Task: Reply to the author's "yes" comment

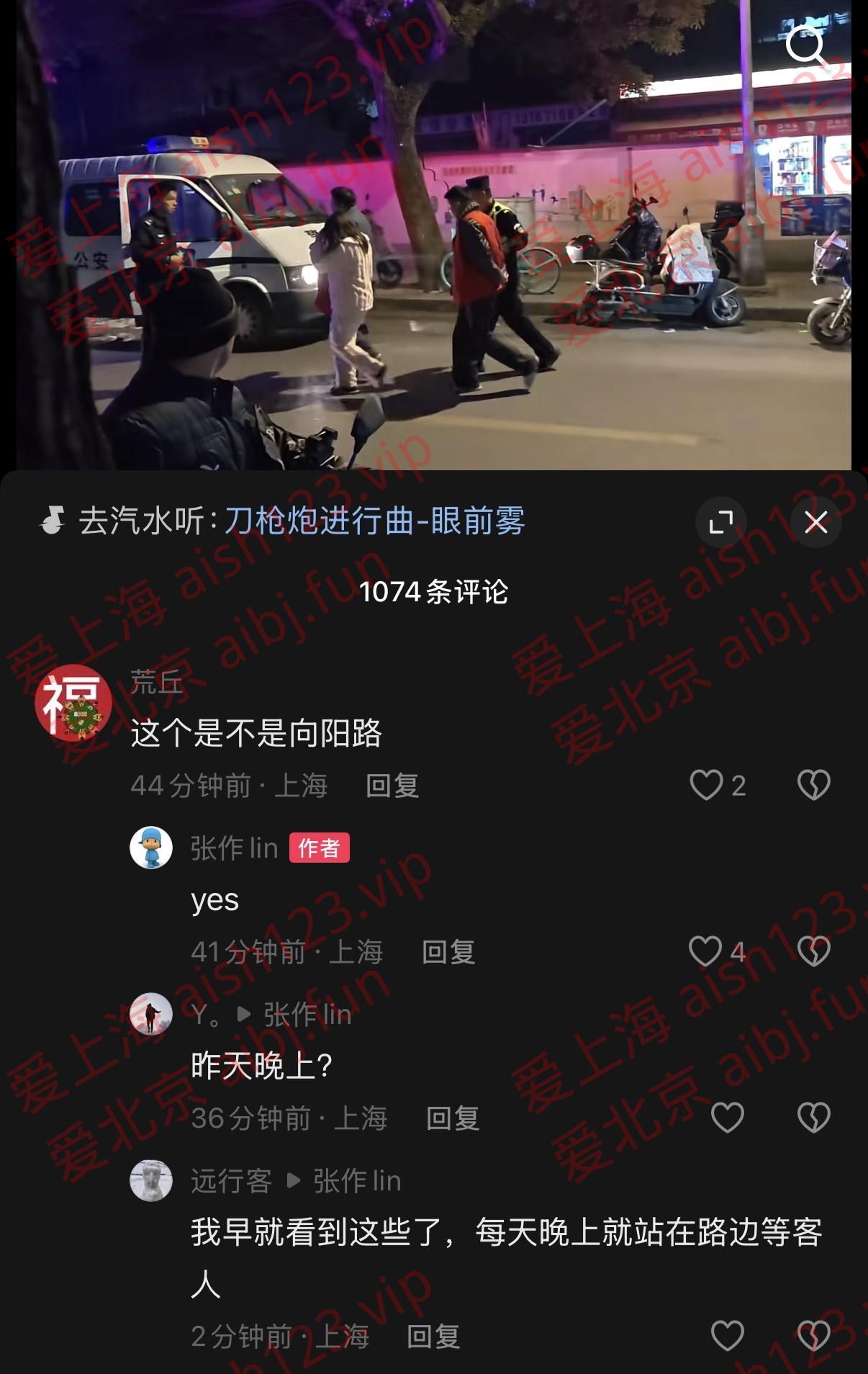Action: [x=448, y=952]
